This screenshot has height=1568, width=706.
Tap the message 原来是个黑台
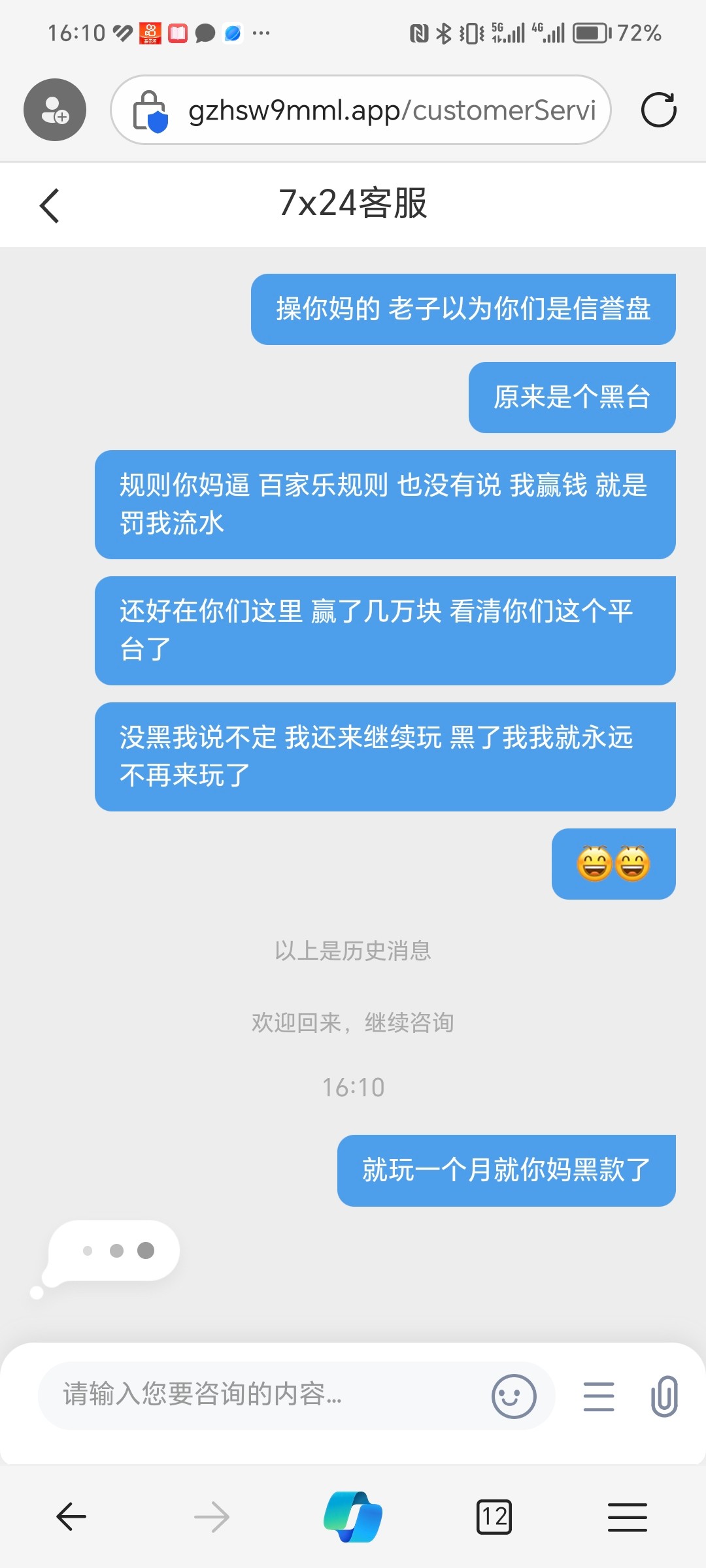(571, 397)
